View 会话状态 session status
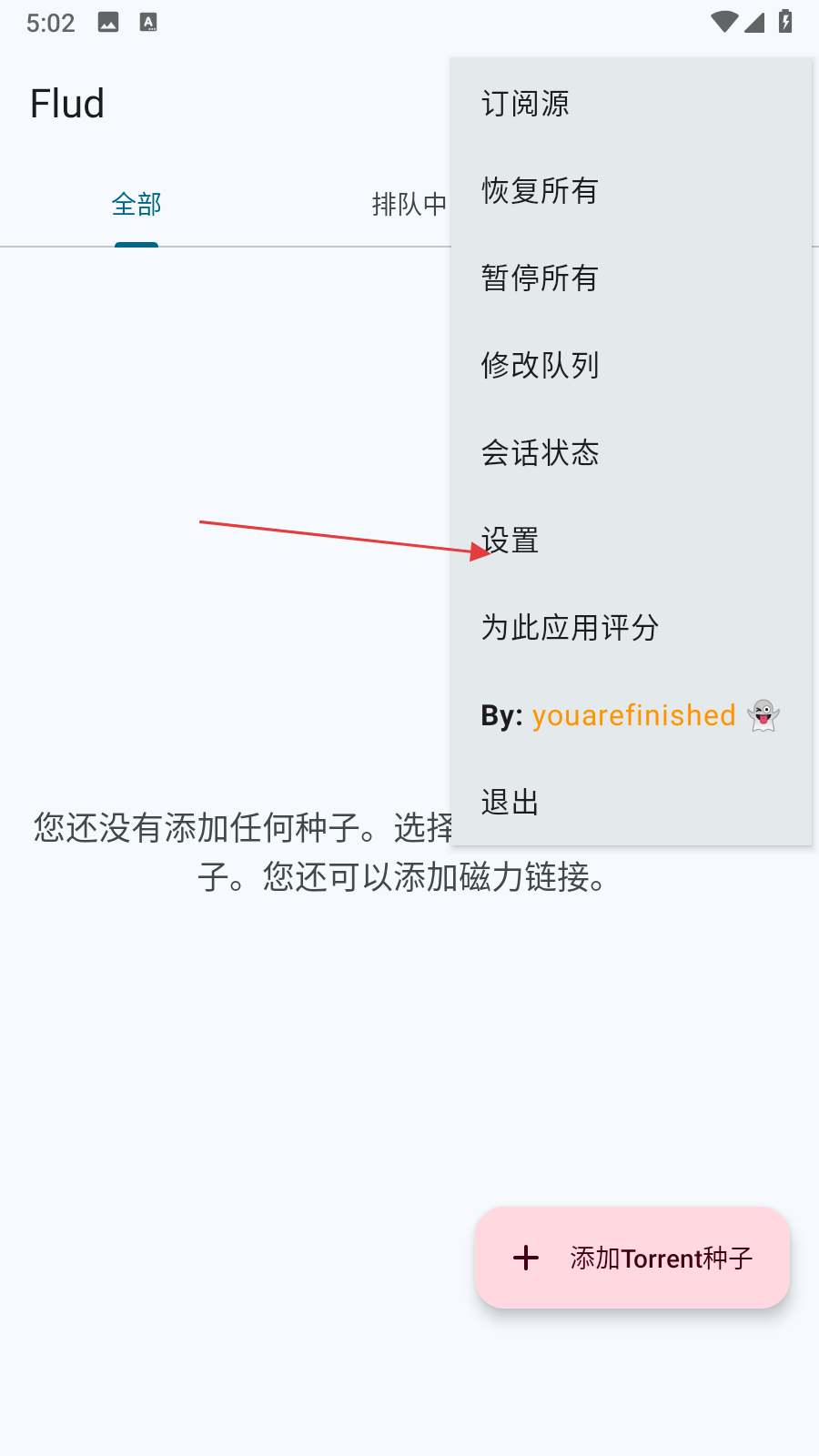Viewport: 819px width, 1456px height. point(630,453)
